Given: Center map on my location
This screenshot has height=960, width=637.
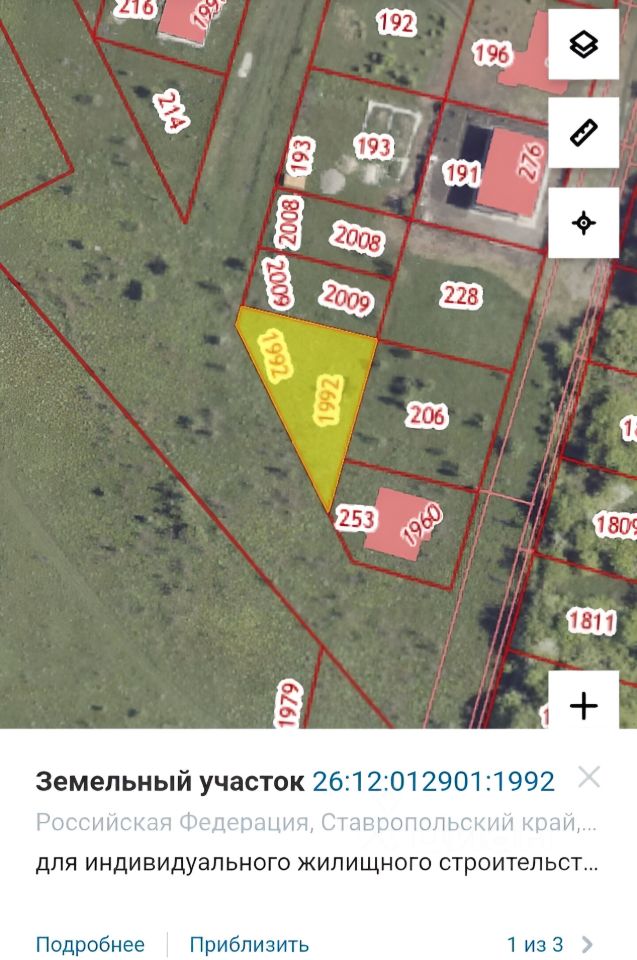Looking at the screenshot, I should 583,222.
